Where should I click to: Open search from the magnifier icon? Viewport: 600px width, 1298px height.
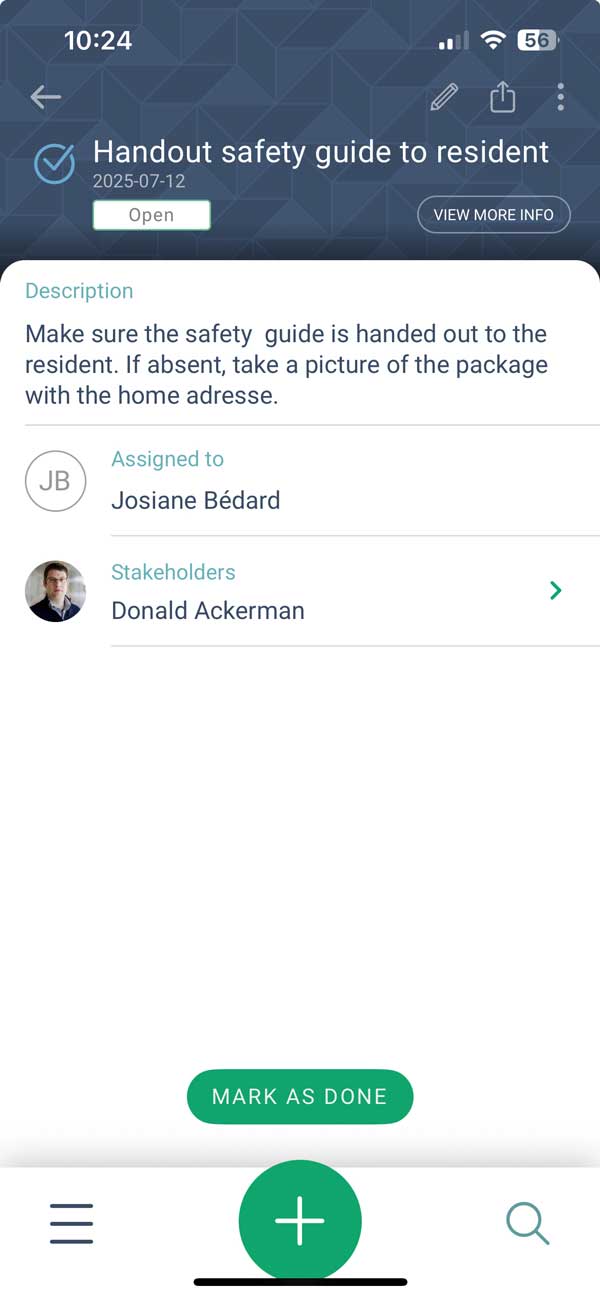(527, 1223)
